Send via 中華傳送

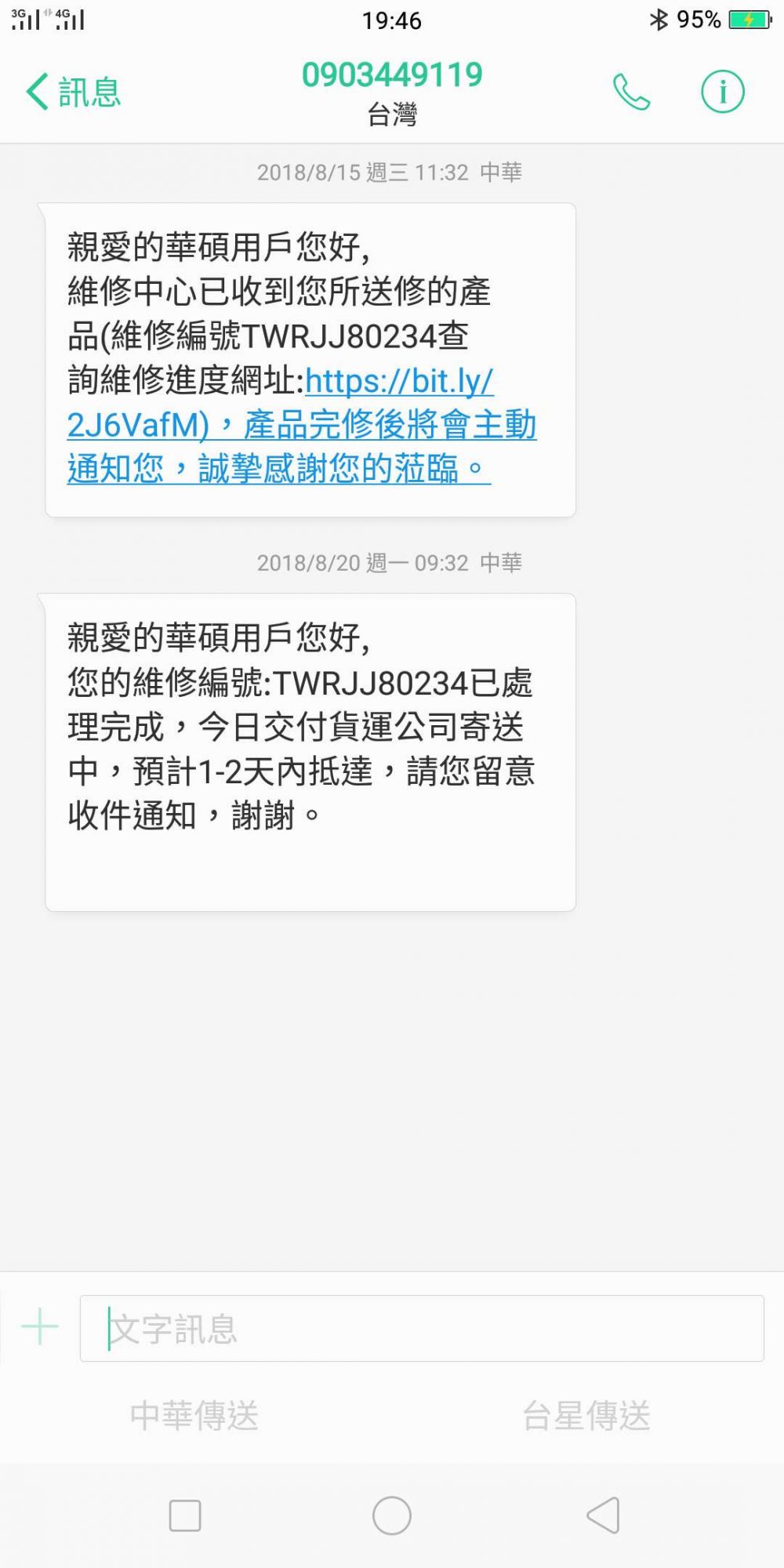coord(194,1416)
